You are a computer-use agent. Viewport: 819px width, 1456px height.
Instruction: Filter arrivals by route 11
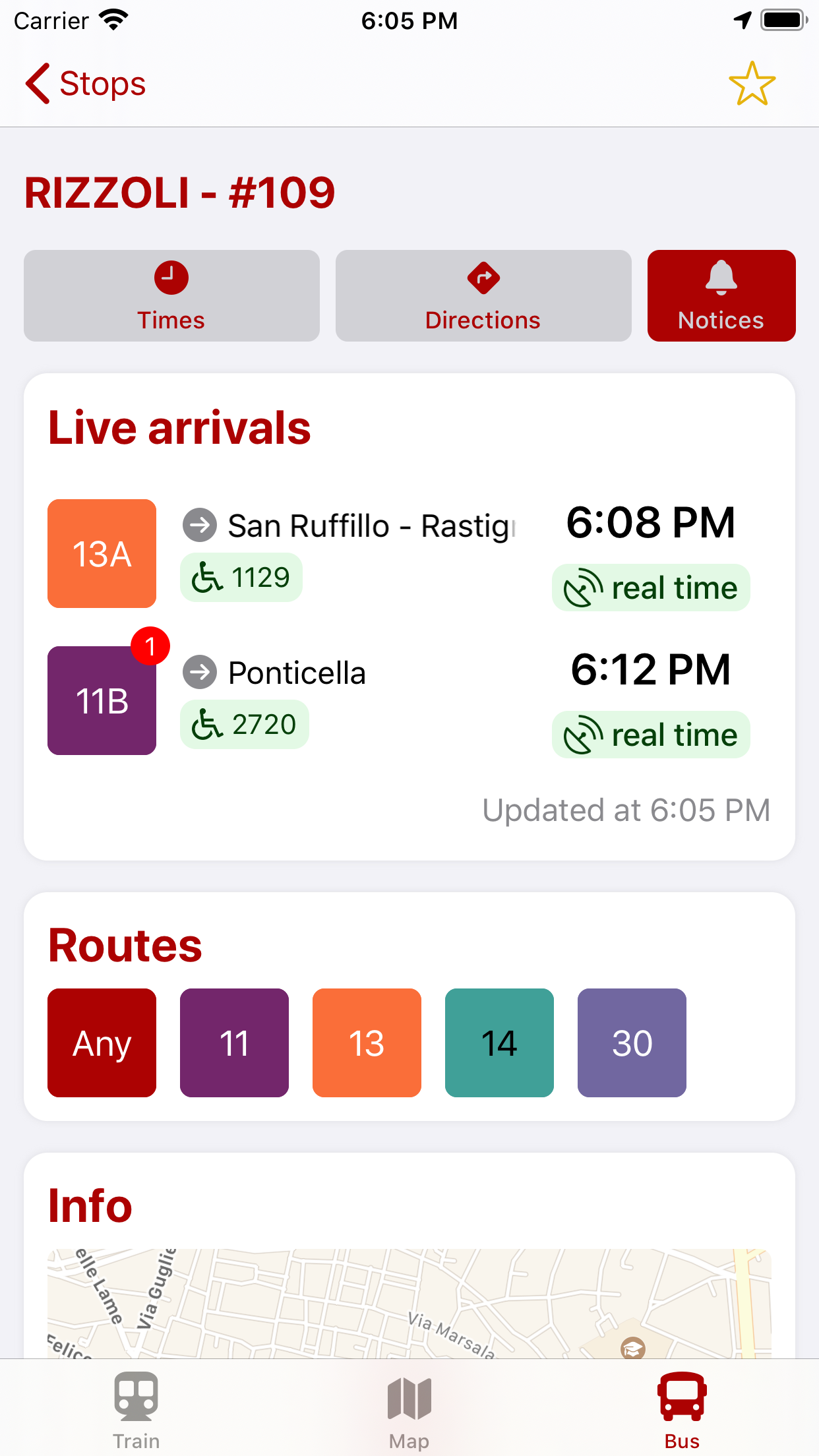pyautogui.click(x=234, y=1043)
